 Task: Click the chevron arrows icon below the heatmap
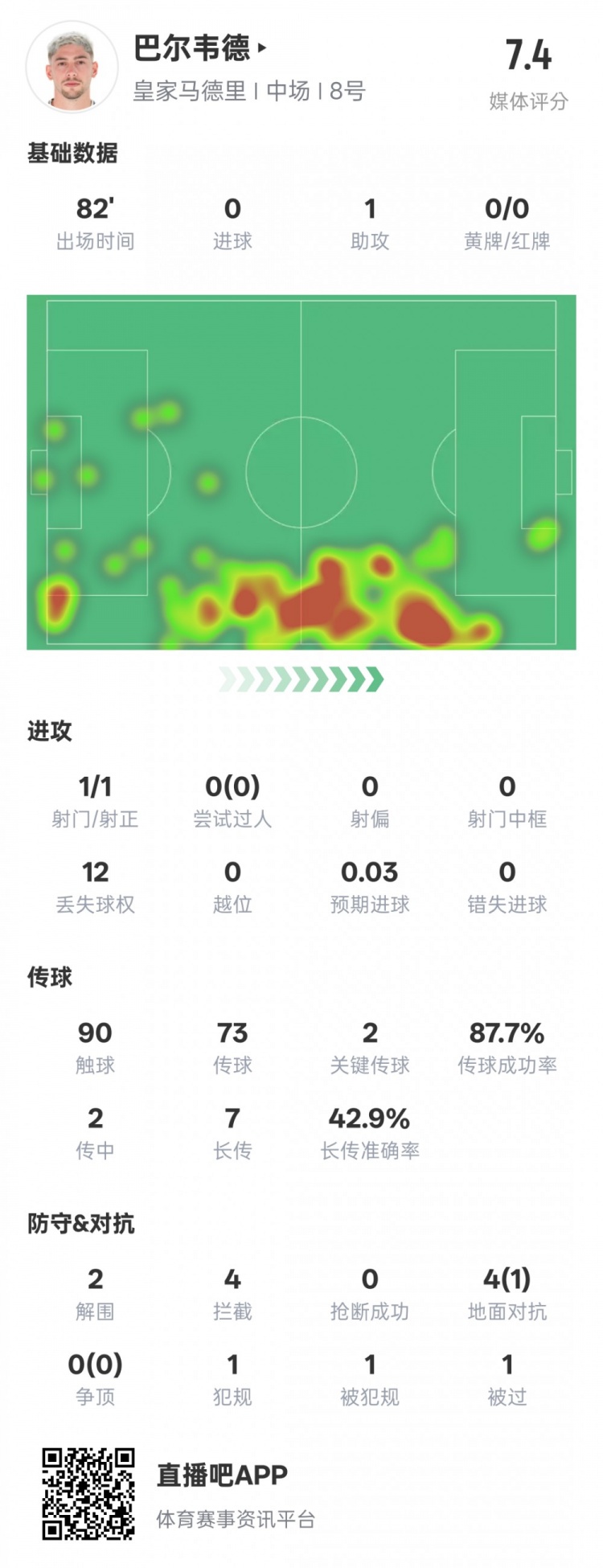(301, 679)
